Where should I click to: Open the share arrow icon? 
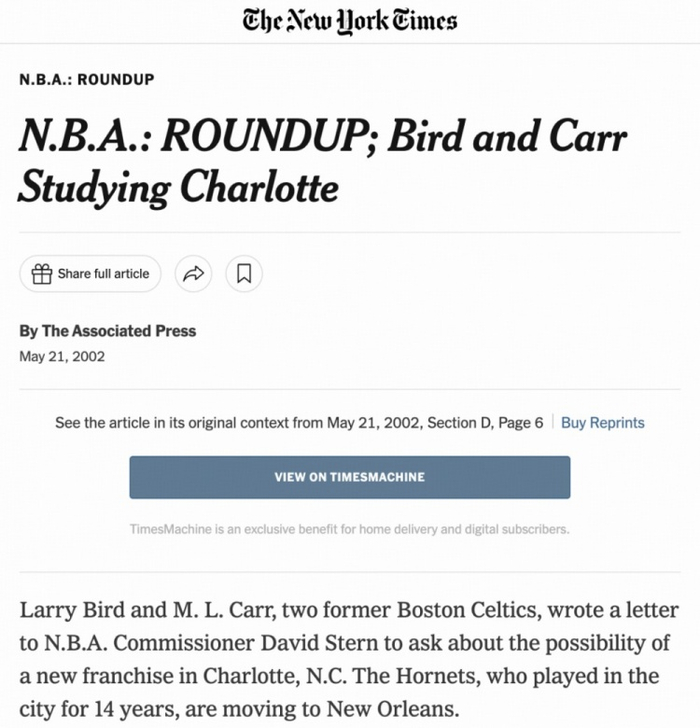(x=194, y=274)
